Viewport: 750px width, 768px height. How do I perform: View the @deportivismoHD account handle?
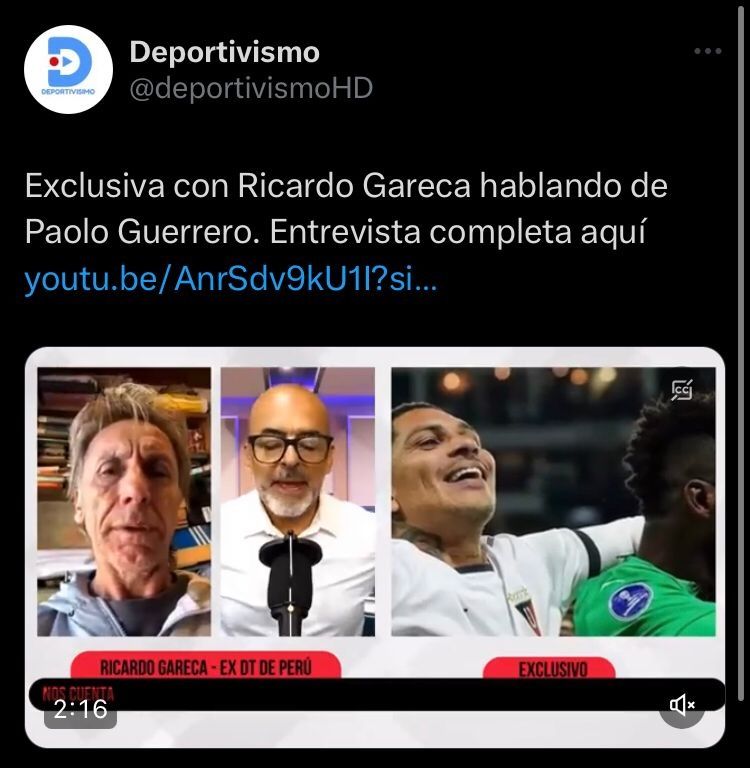pyautogui.click(x=251, y=88)
